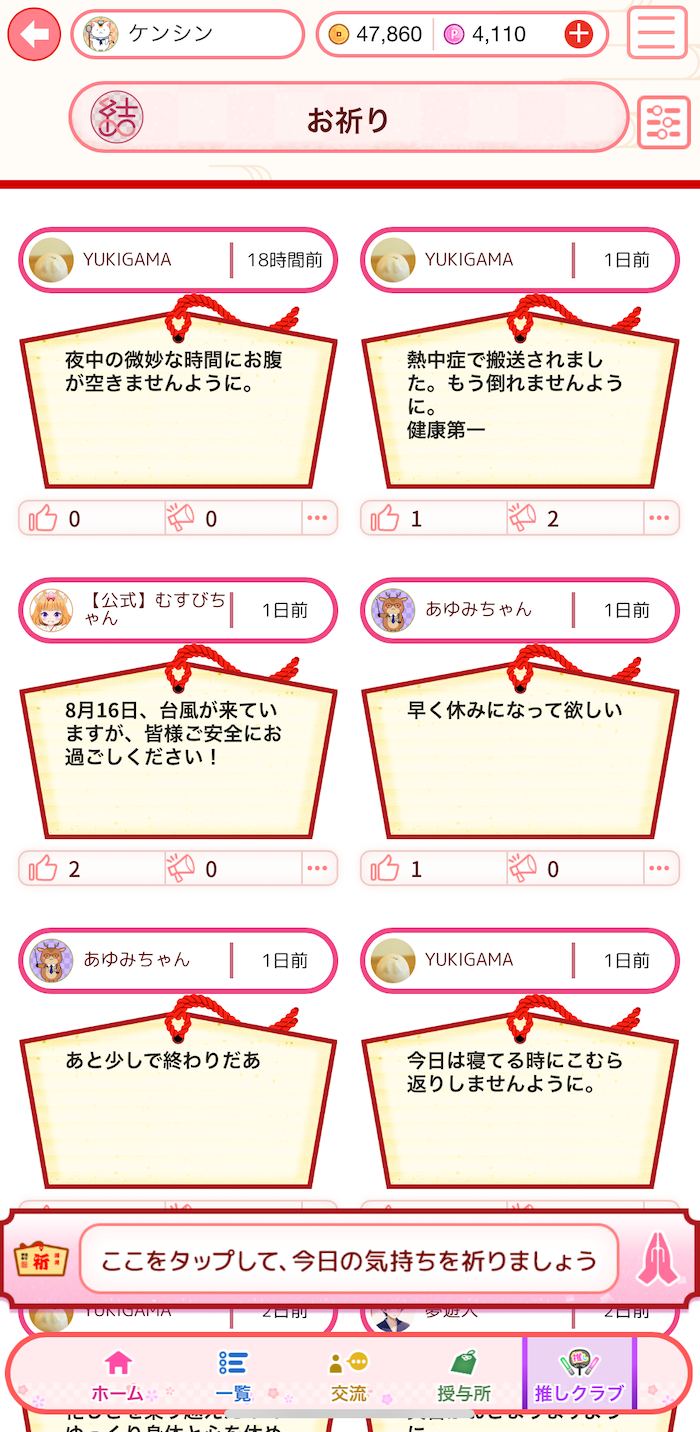Open the prayer filter settings icon
The width and height of the screenshot is (700, 1432).
pyautogui.click(x=663, y=122)
